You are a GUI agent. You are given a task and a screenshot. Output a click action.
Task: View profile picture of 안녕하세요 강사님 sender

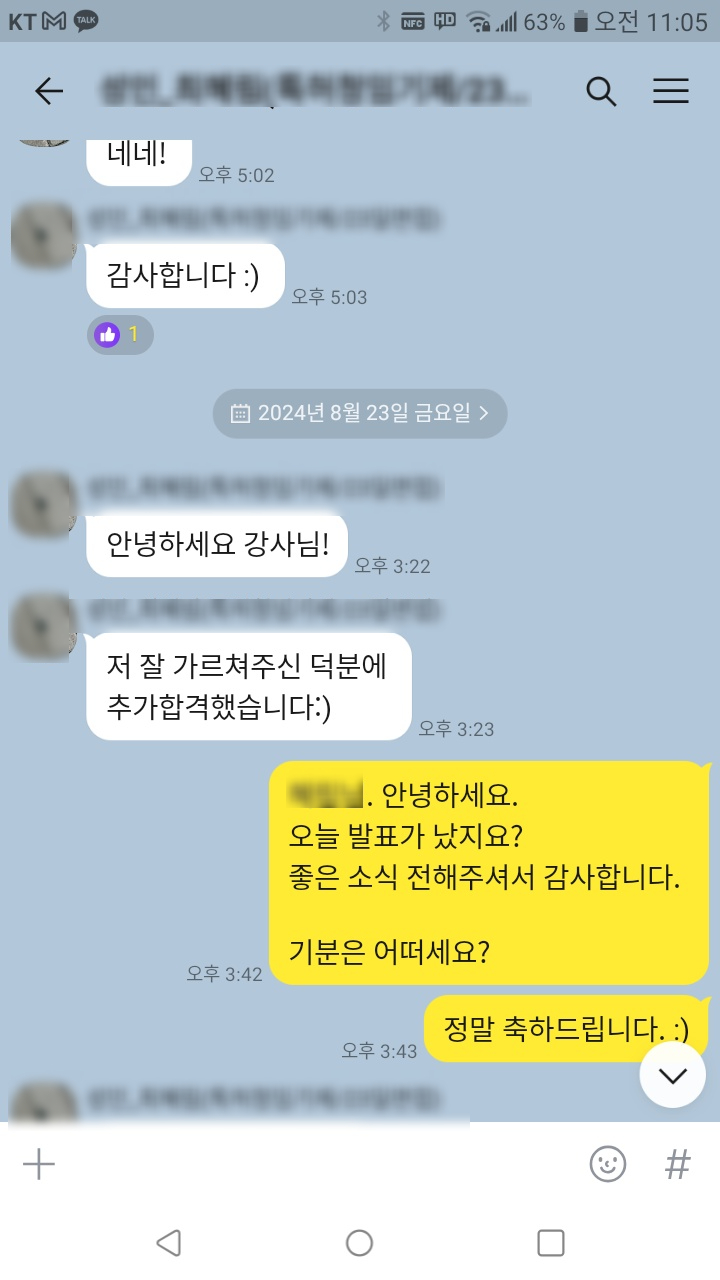coord(43,505)
